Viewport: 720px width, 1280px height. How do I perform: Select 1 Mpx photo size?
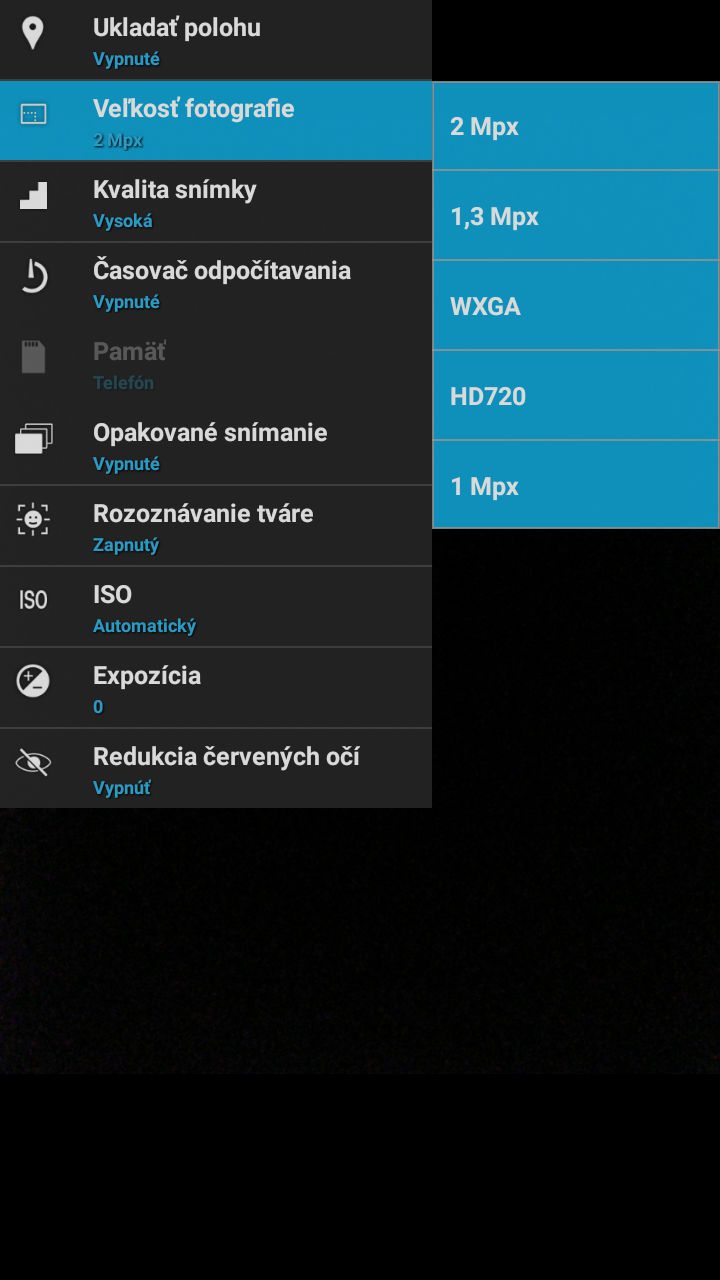(x=576, y=485)
